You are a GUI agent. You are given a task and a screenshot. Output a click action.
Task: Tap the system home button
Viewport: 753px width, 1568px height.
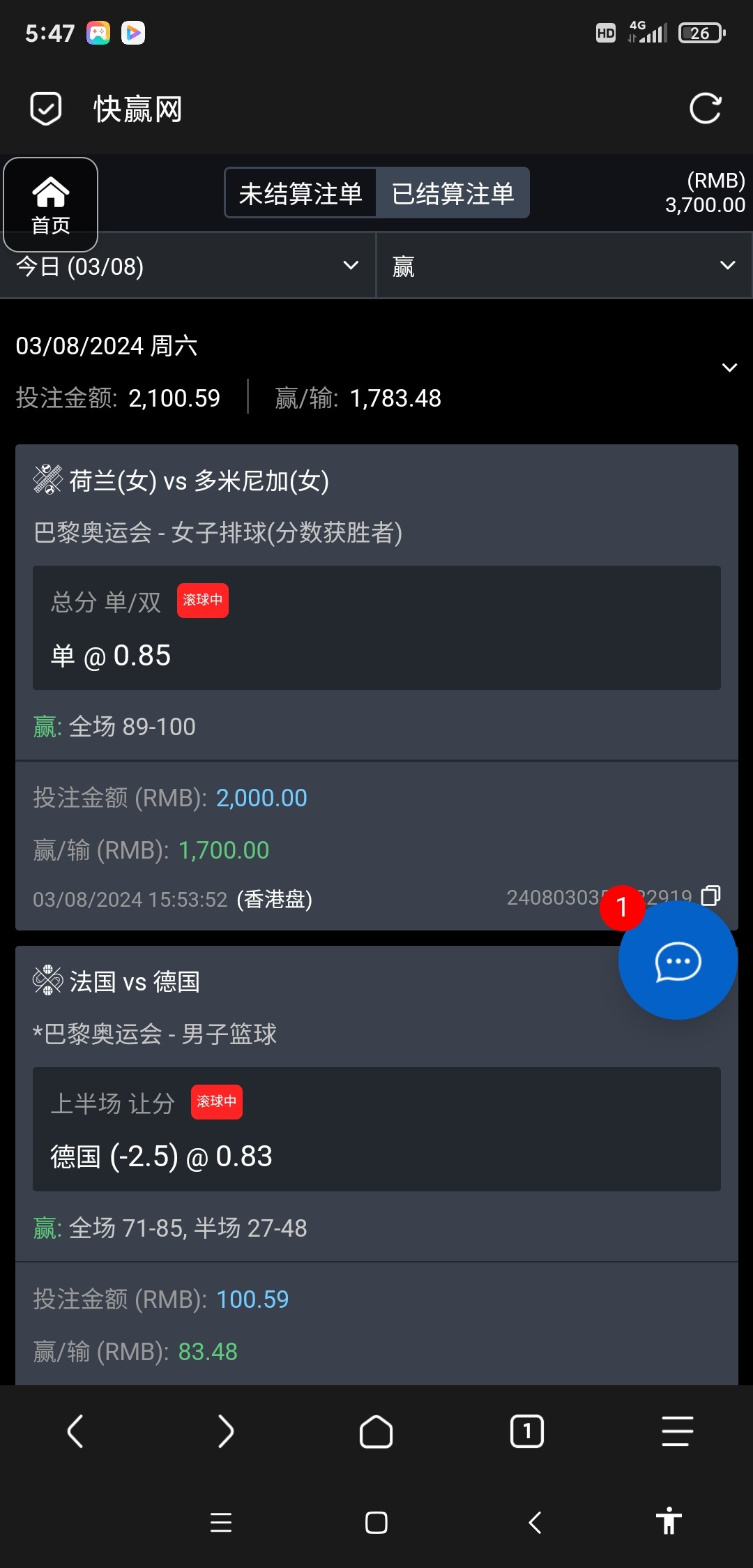tap(376, 1522)
